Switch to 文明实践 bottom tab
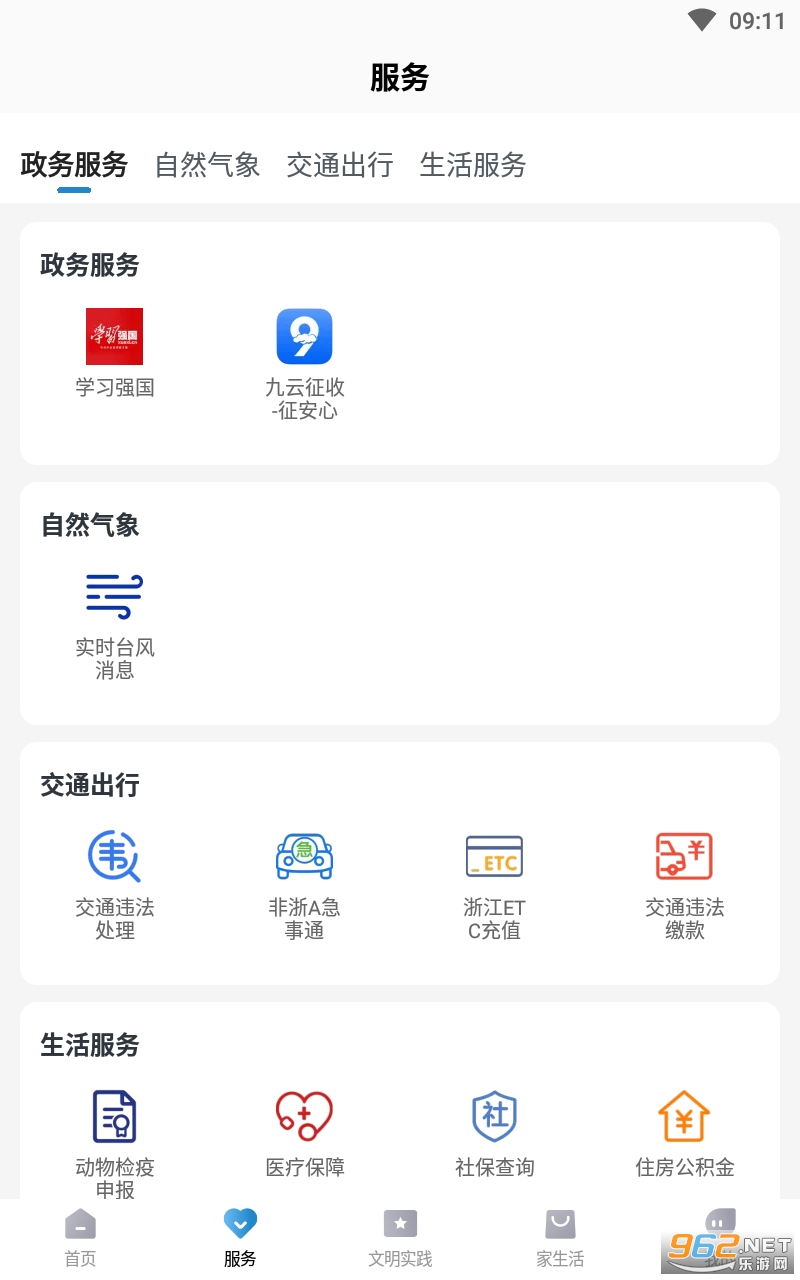 click(x=400, y=1238)
